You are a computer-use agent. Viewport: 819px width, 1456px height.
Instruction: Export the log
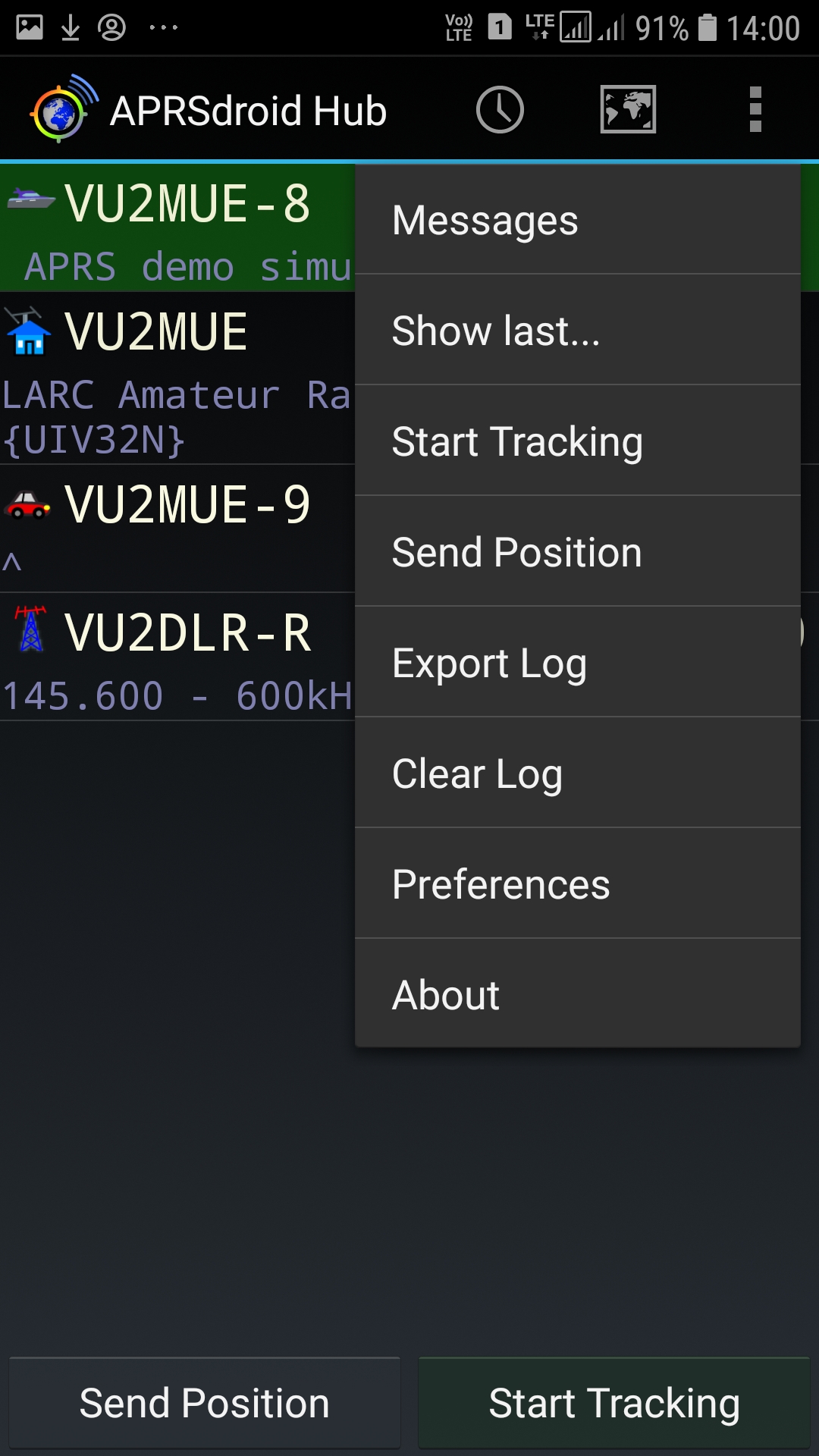coord(576,664)
